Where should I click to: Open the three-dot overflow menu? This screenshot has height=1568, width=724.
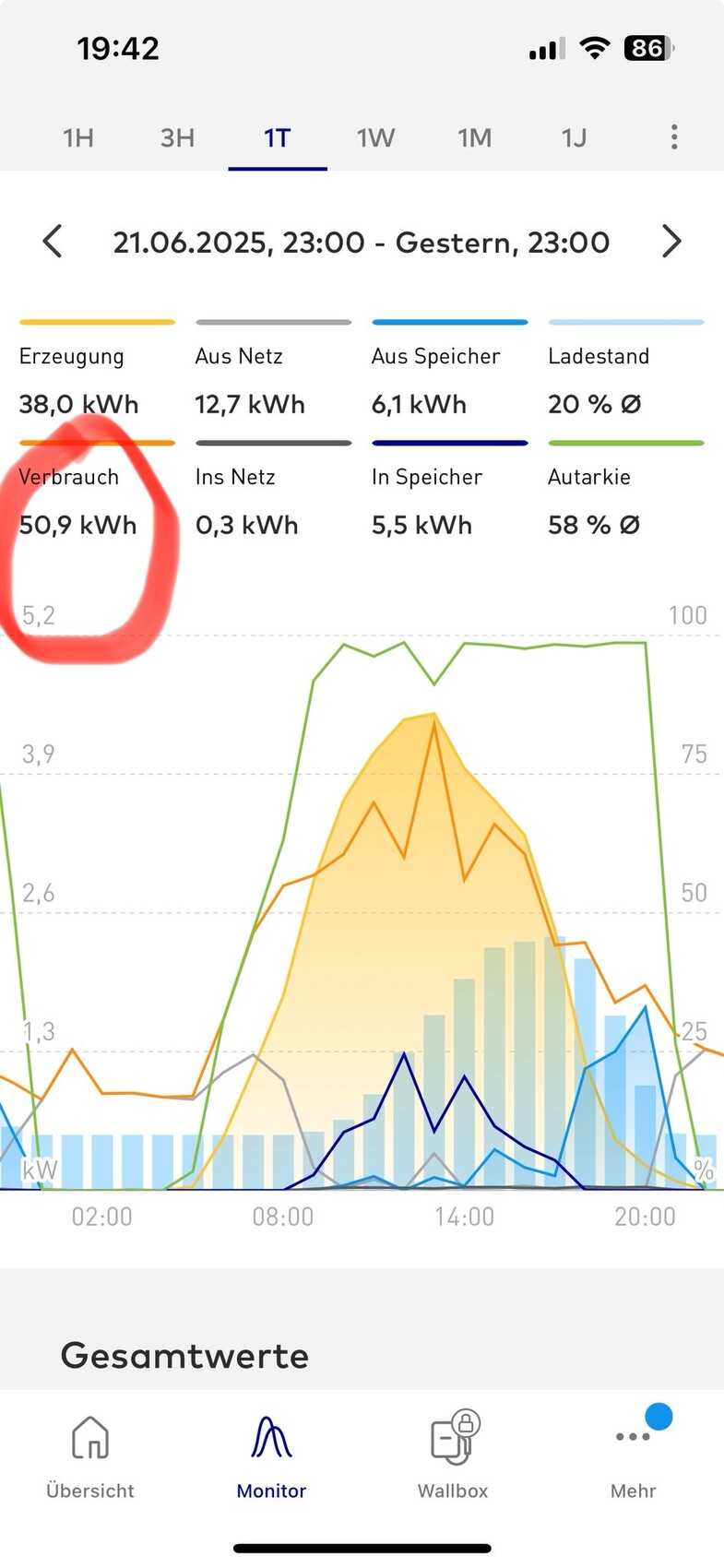tap(674, 137)
